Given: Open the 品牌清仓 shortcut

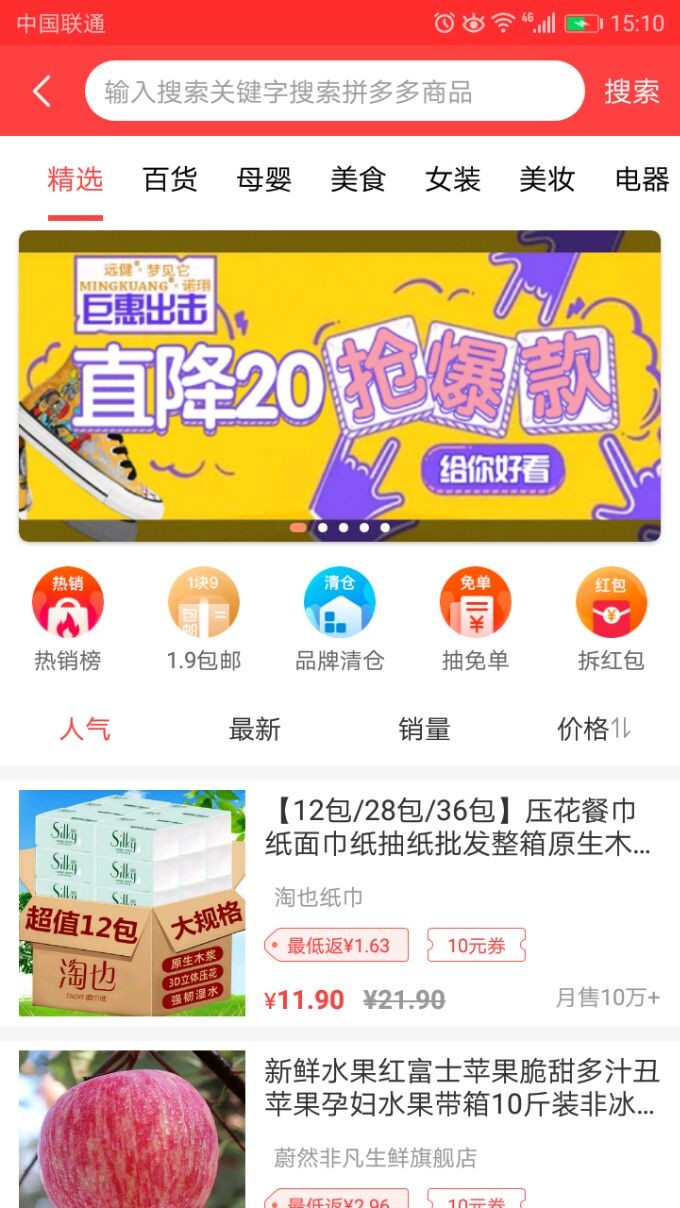Looking at the screenshot, I should [x=340, y=620].
